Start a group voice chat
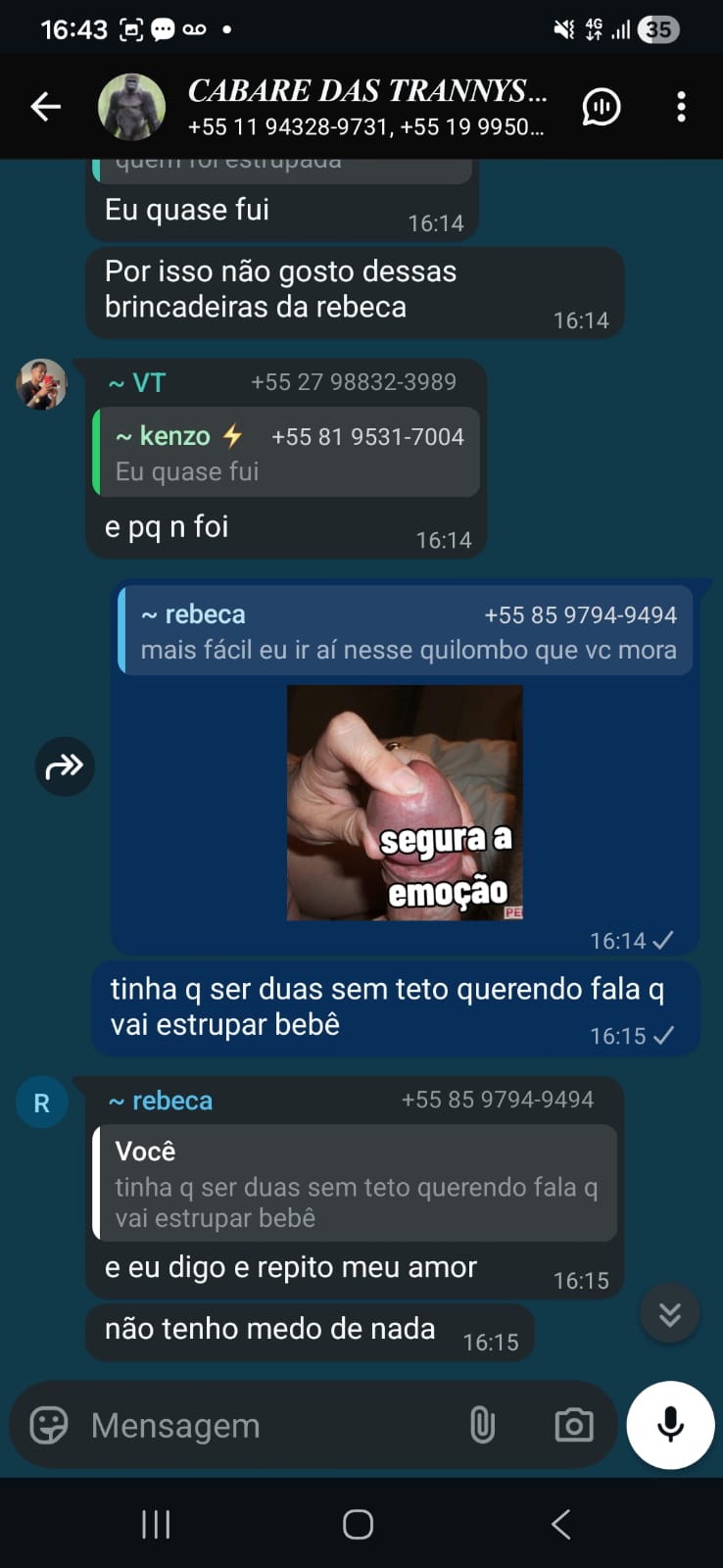The height and width of the screenshot is (1568, 723). click(602, 107)
